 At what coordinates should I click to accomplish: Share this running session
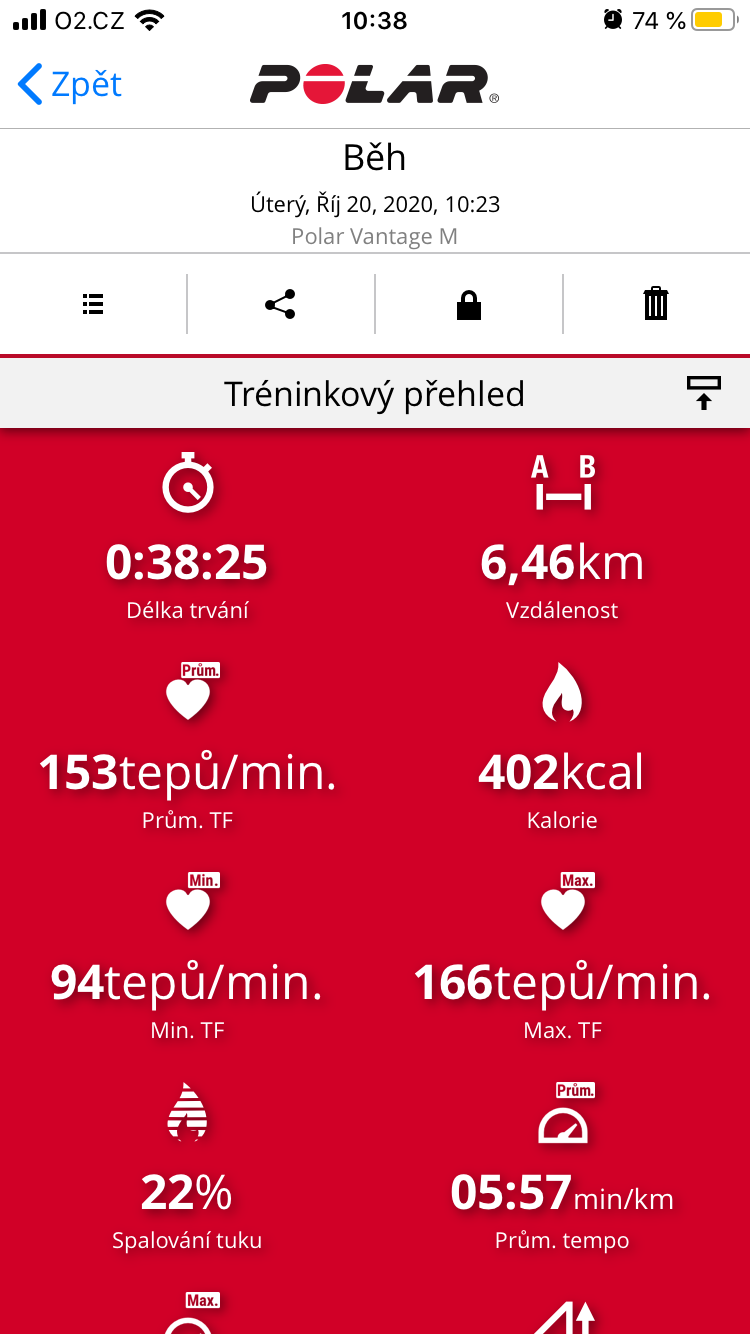281,304
